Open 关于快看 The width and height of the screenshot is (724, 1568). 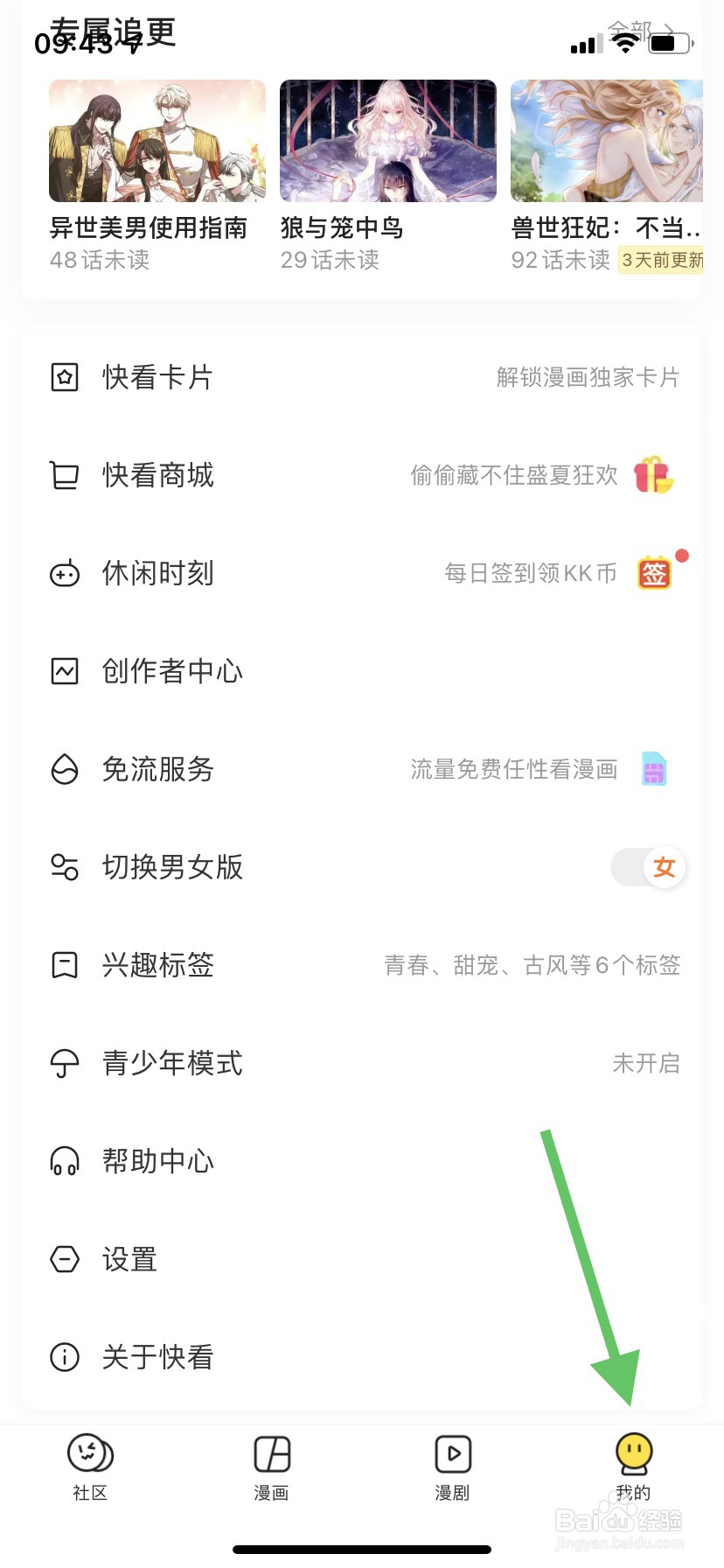coord(362,1357)
